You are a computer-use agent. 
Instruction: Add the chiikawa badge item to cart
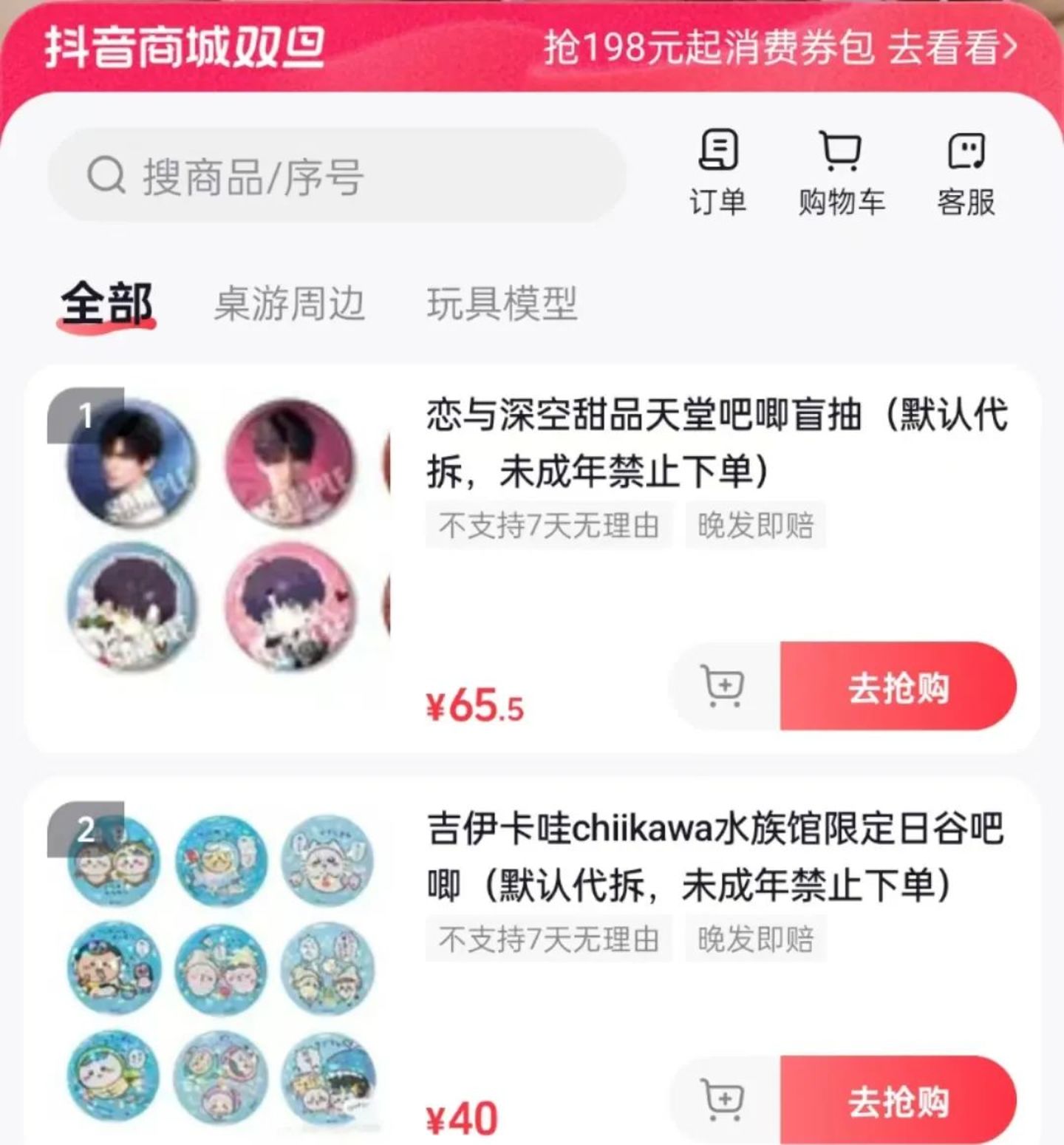[723, 1099]
